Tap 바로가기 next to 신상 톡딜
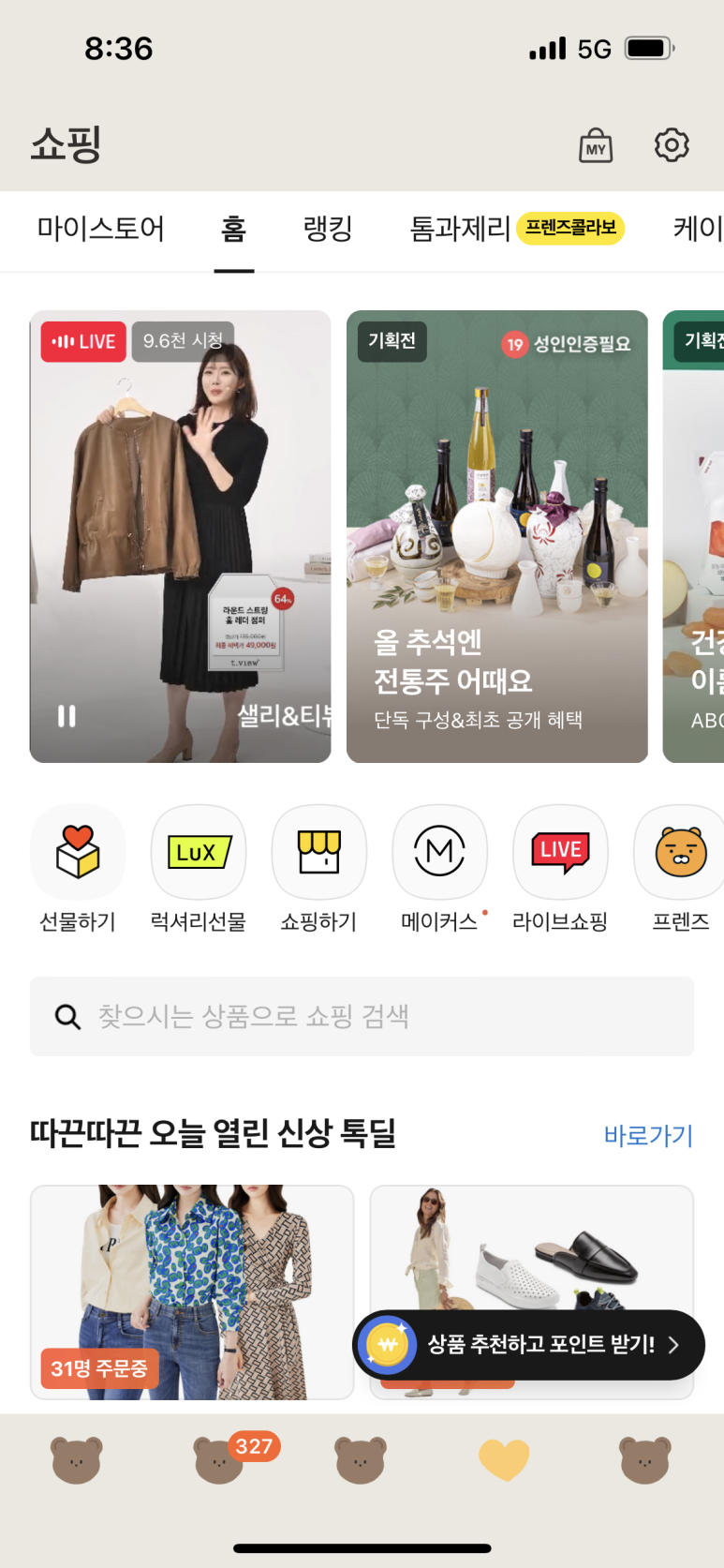 [648, 1136]
